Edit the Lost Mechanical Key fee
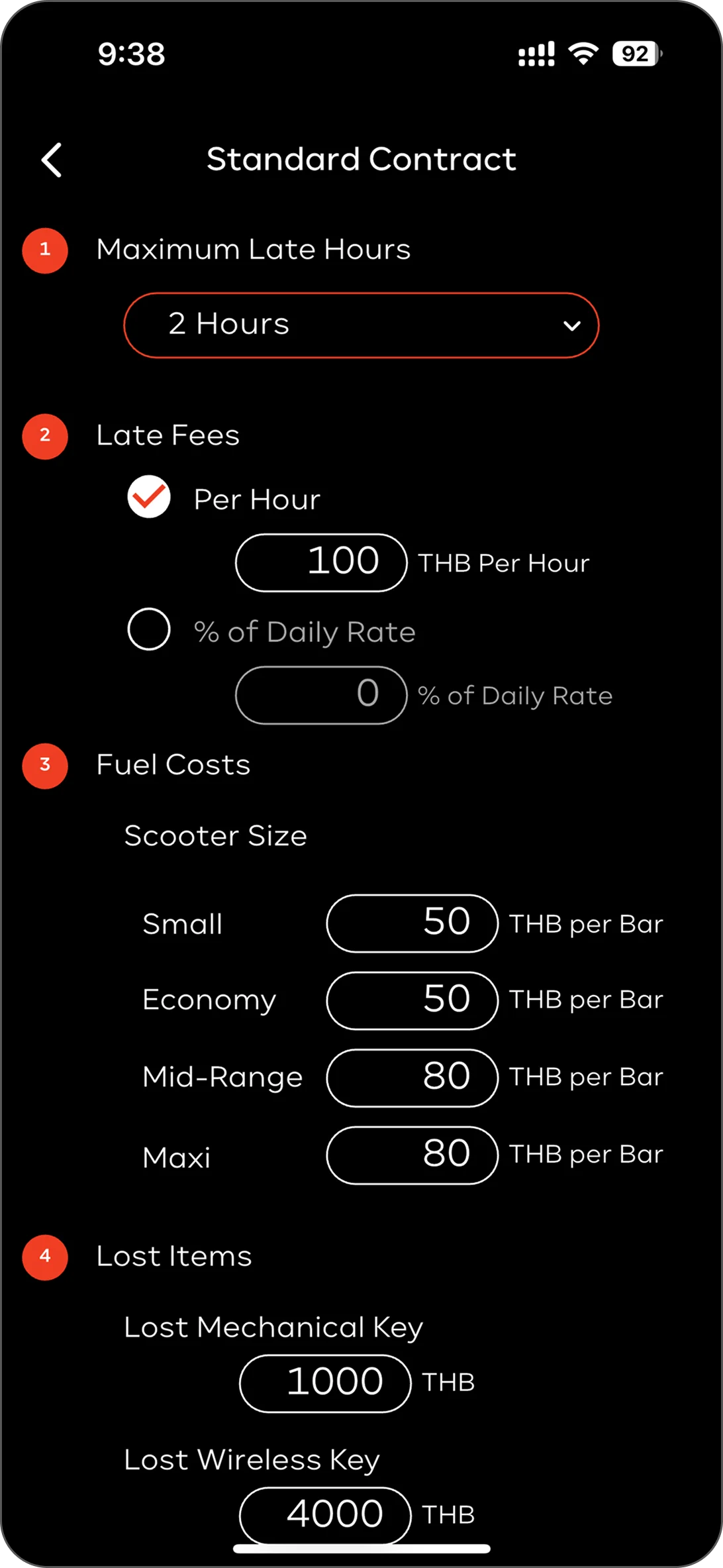The width and height of the screenshot is (723, 1568). coord(325,1384)
